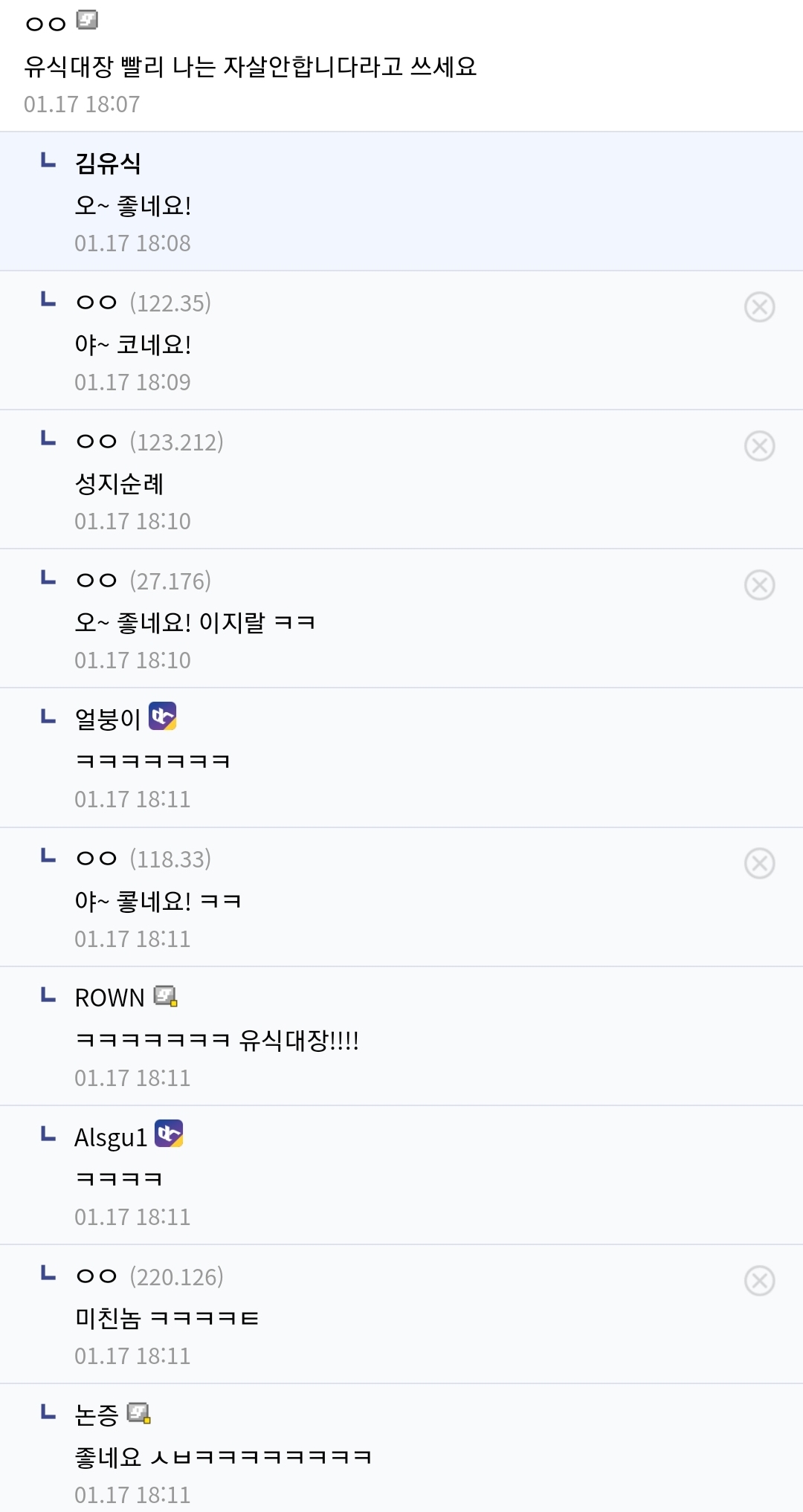The height and width of the screenshot is (1512, 803).
Task: Delete the reply by ㅇㅇ (123.212)
Action: tap(759, 446)
